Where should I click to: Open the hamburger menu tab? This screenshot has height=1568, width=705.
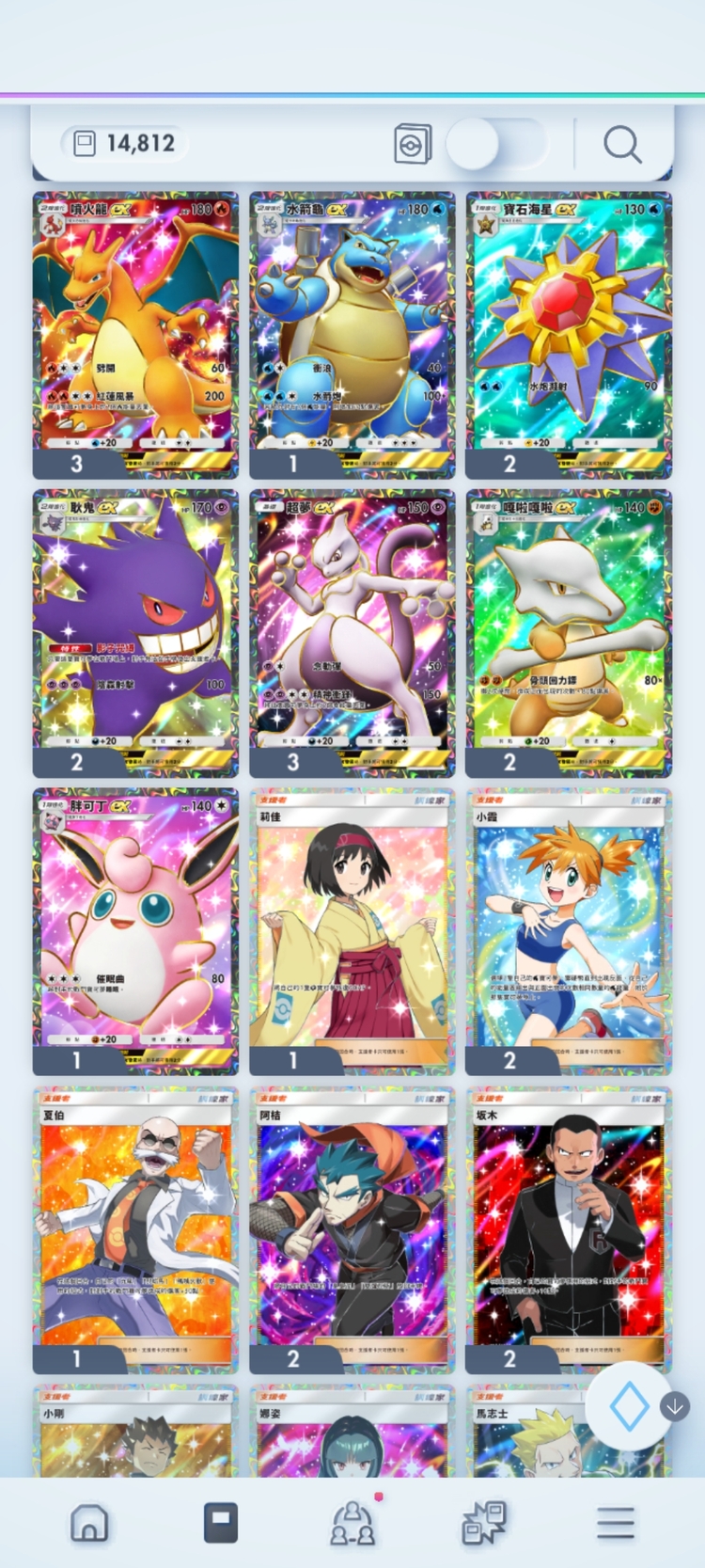point(615,1523)
